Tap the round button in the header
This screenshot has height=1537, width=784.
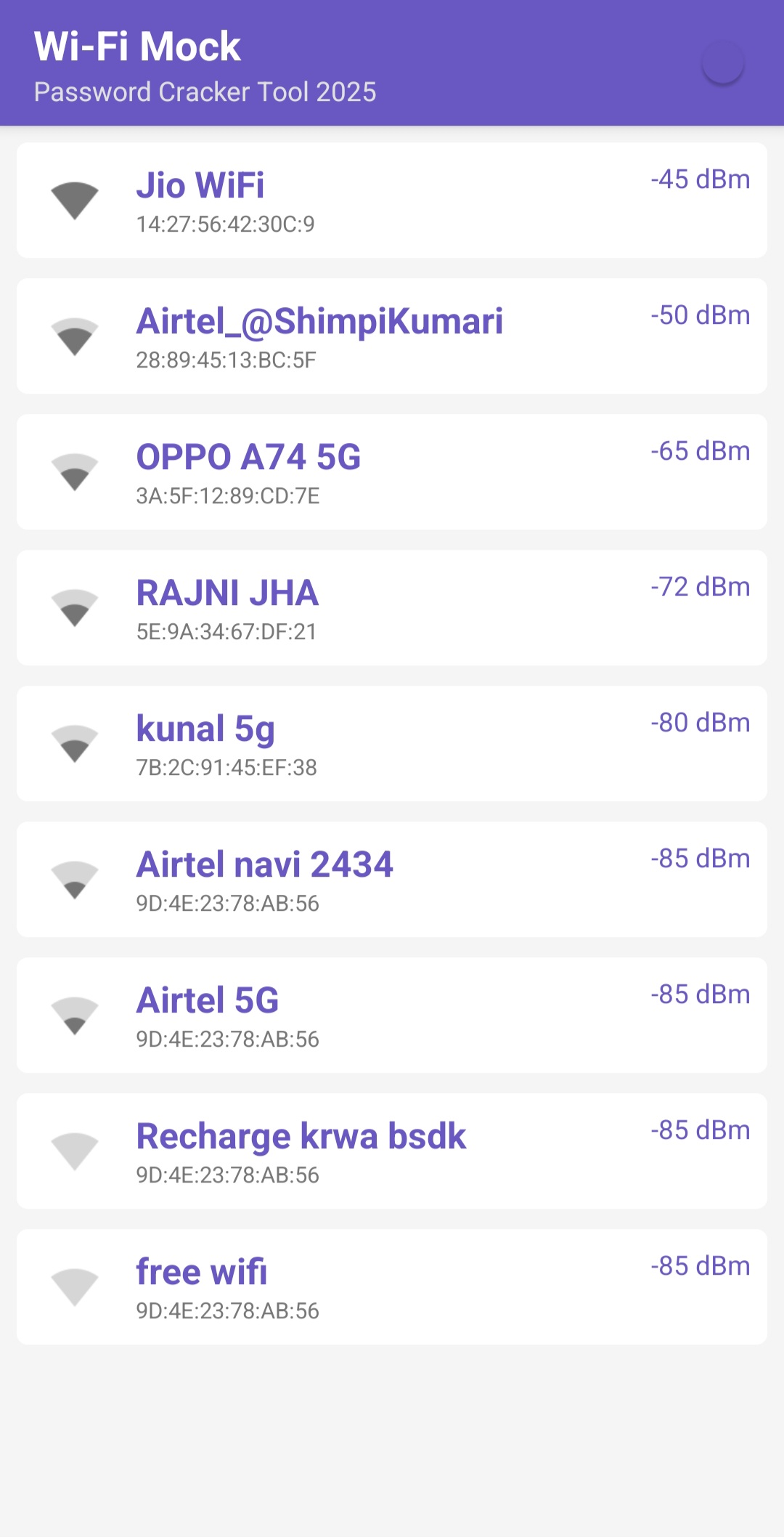tap(723, 63)
